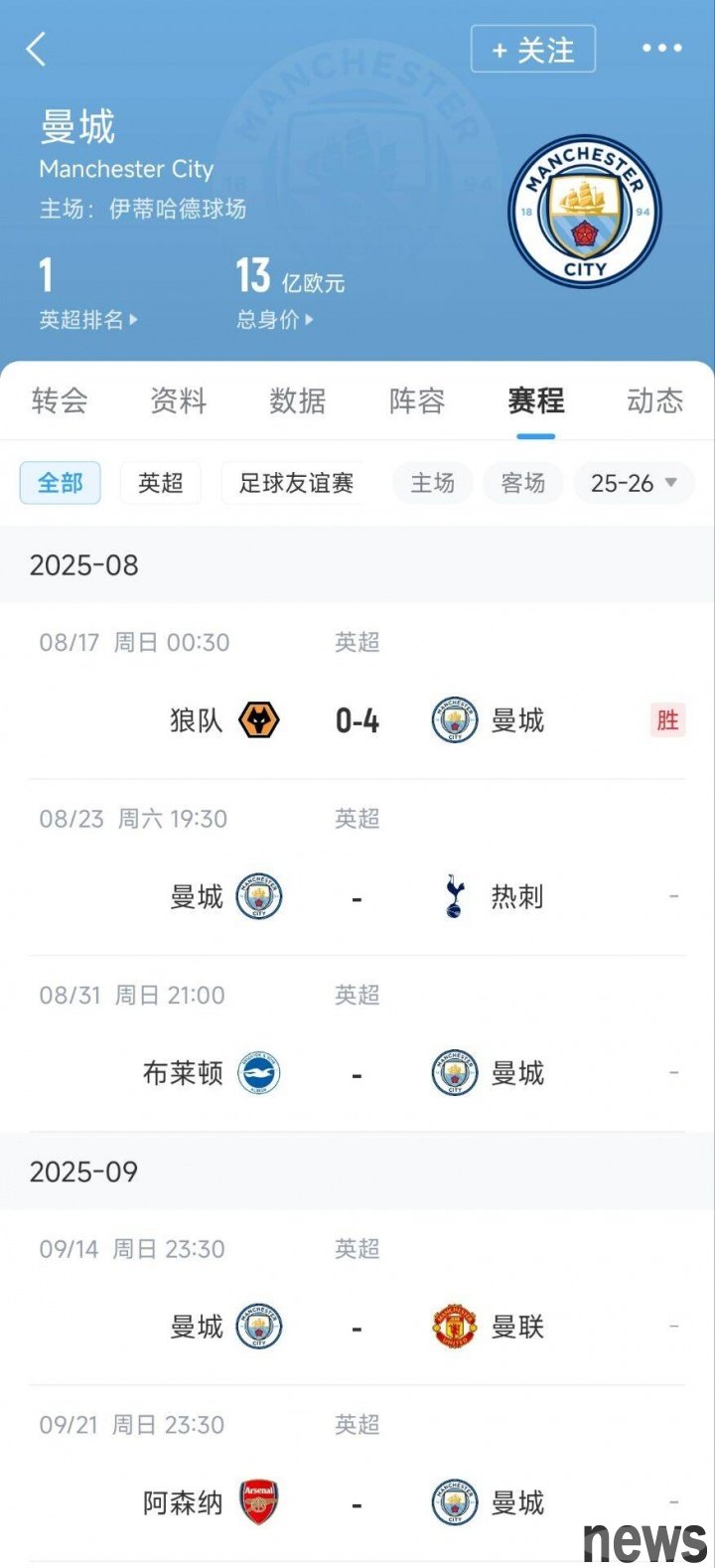
Task: Filter fixtures by 英超
Action: pyautogui.click(x=161, y=483)
